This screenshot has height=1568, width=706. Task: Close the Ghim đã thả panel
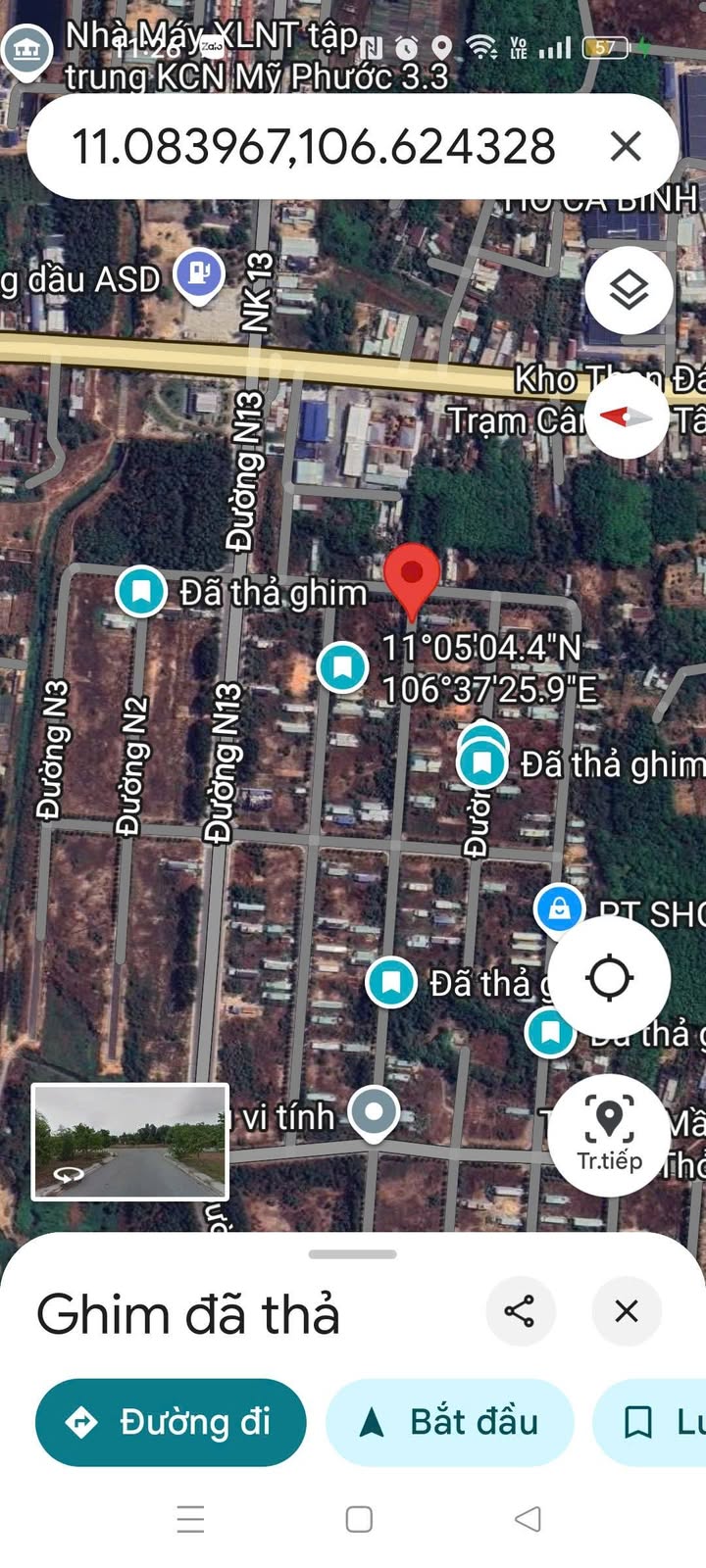627,1311
